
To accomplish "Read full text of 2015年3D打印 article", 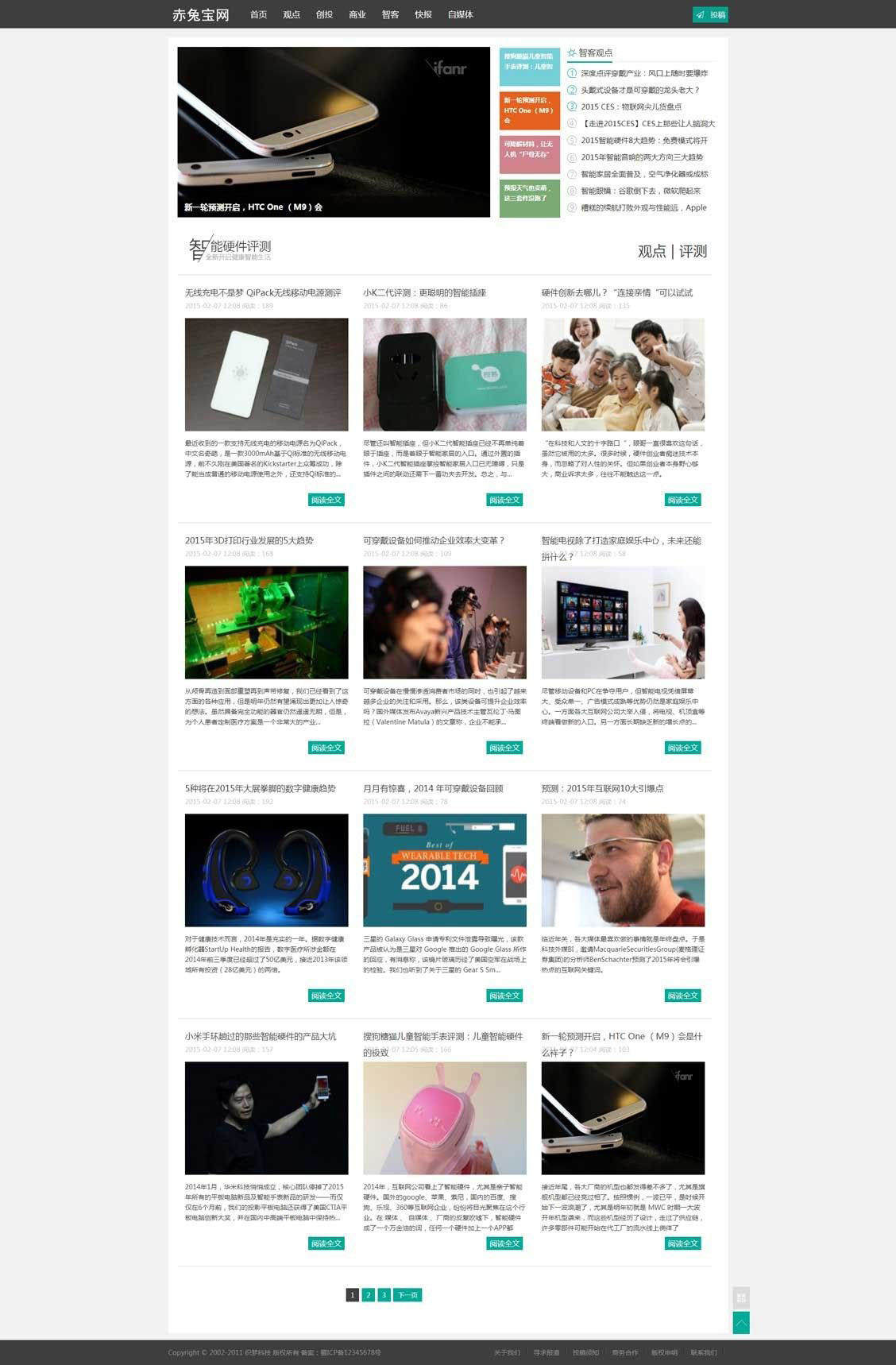I will [x=326, y=748].
